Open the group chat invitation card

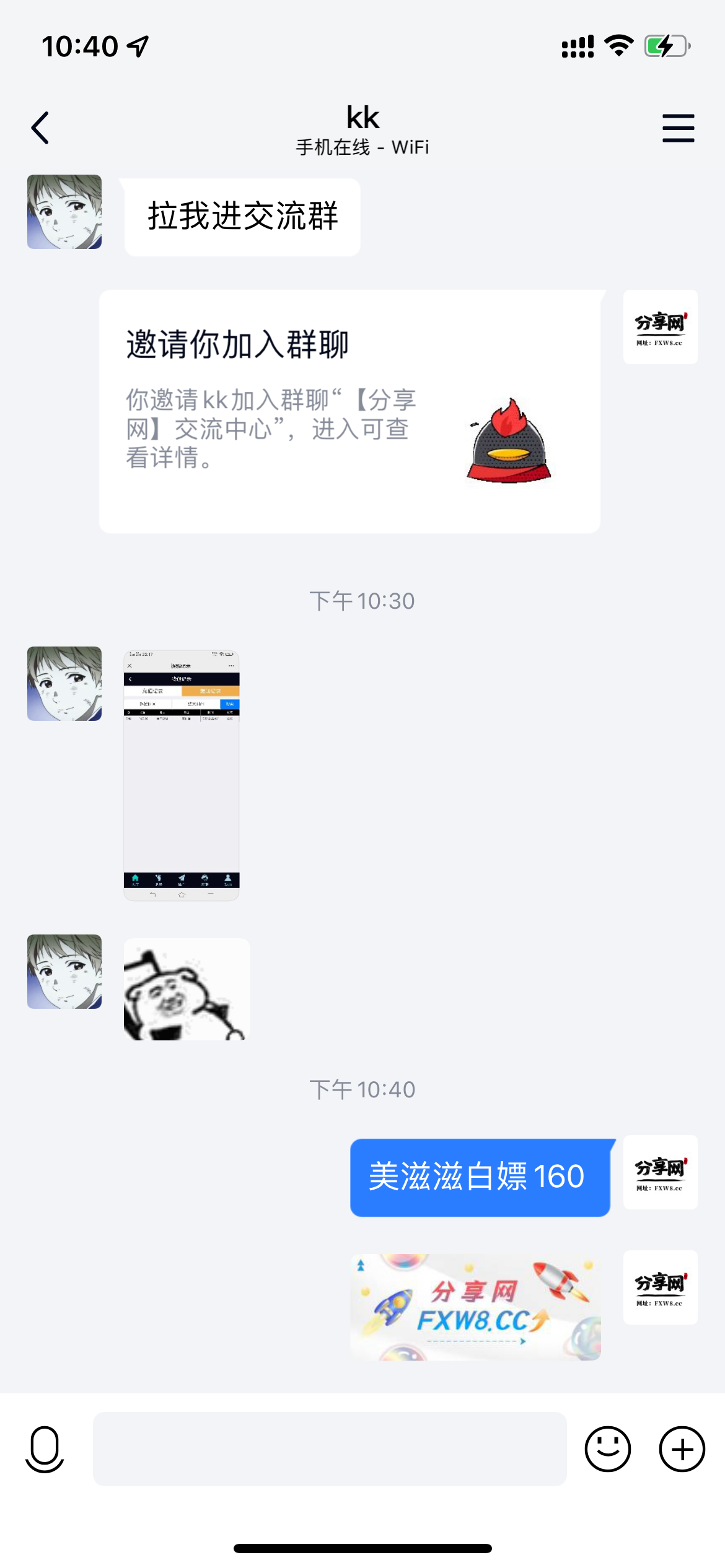(349, 411)
